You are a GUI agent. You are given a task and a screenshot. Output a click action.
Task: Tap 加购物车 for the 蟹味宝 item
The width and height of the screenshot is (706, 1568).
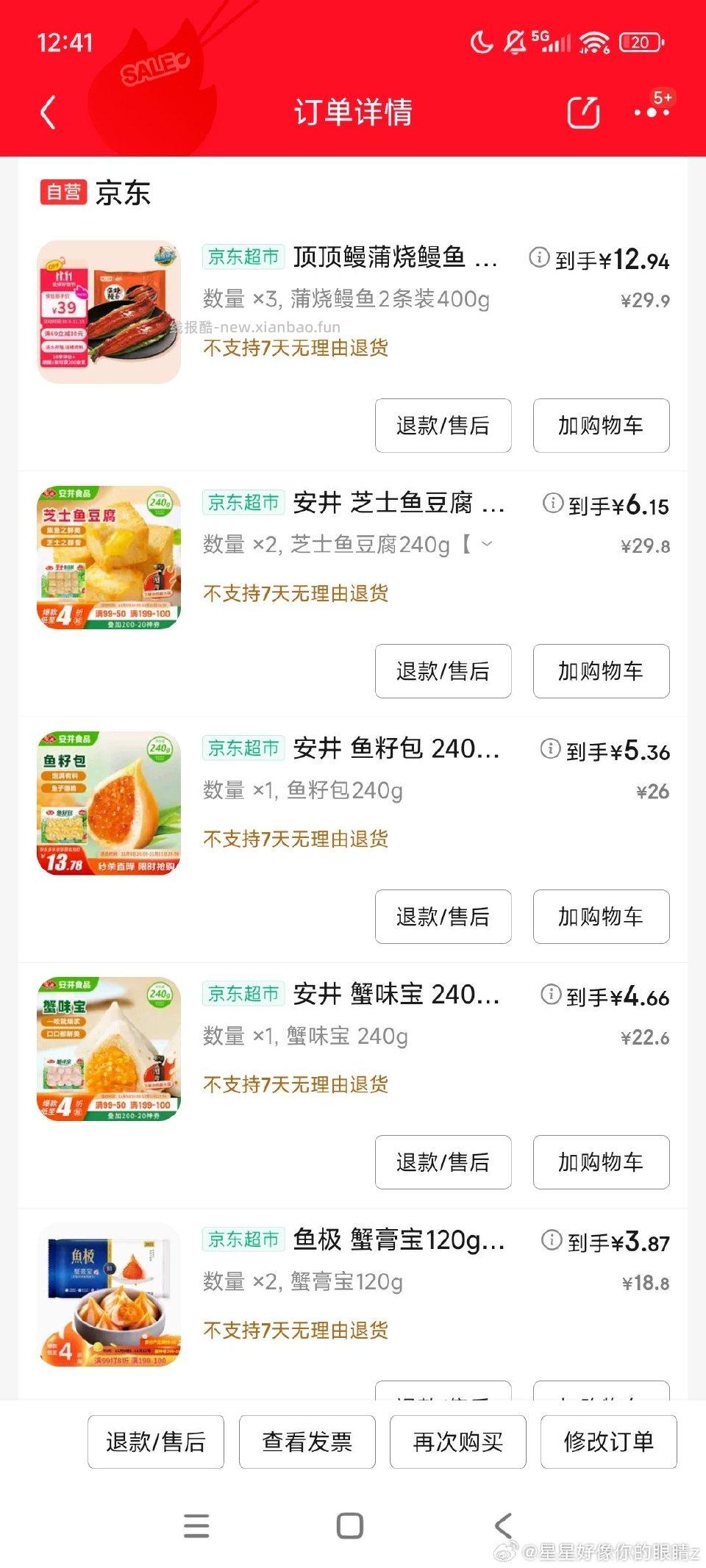tap(601, 1162)
